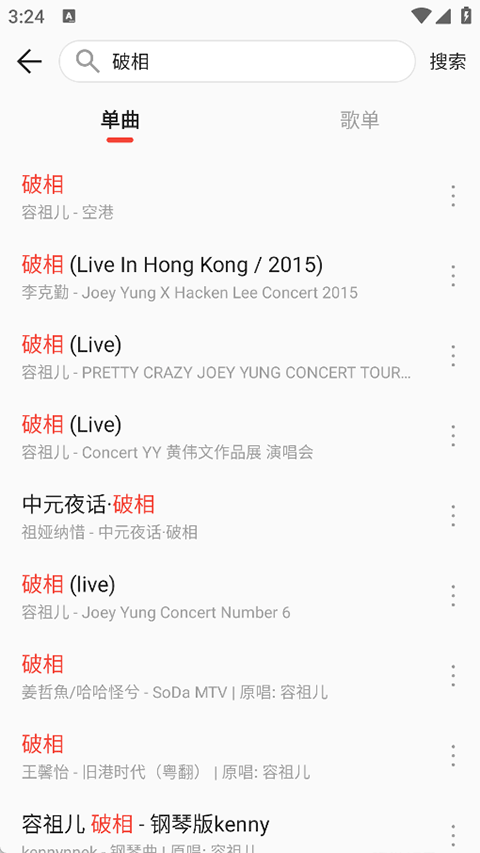The width and height of the screenshot is (480, 853).
Task: Go back using the arrow icon
Action: click(x=29, y=61)
